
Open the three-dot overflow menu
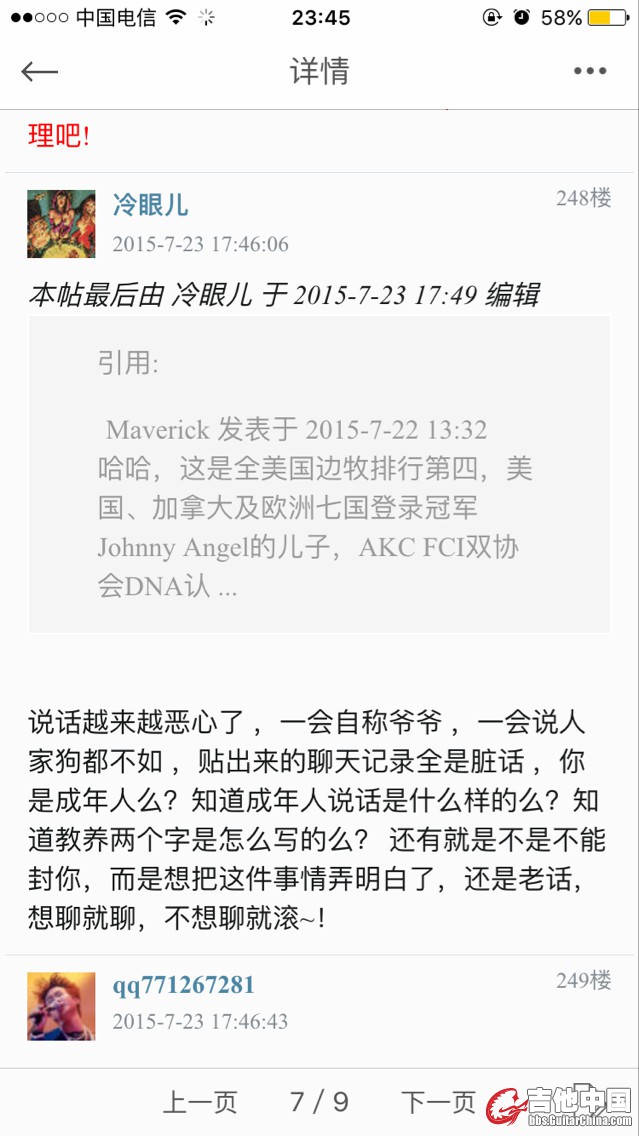(590, 71)
